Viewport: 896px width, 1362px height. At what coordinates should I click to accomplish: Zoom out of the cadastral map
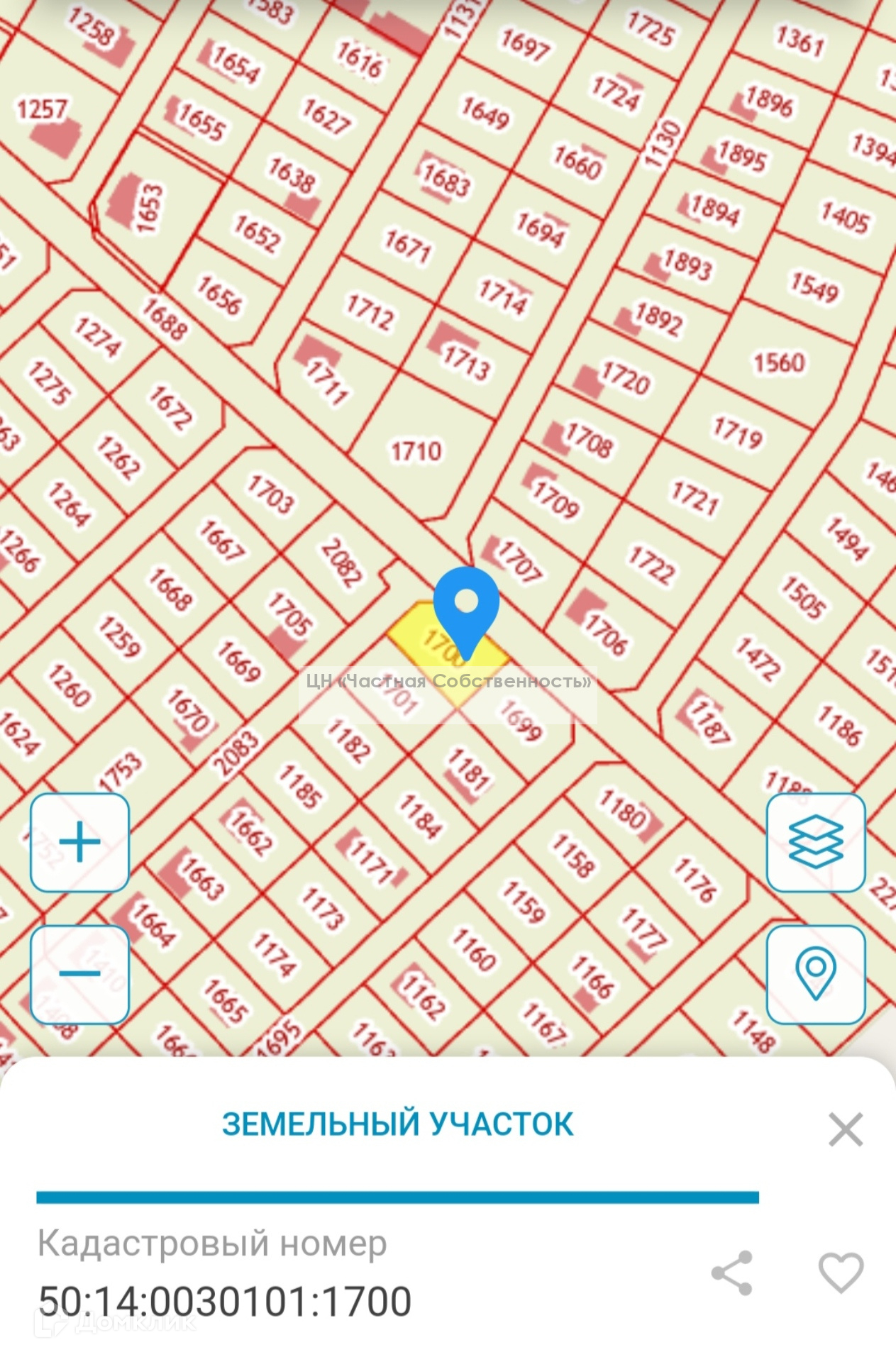[x=79, y=973]
